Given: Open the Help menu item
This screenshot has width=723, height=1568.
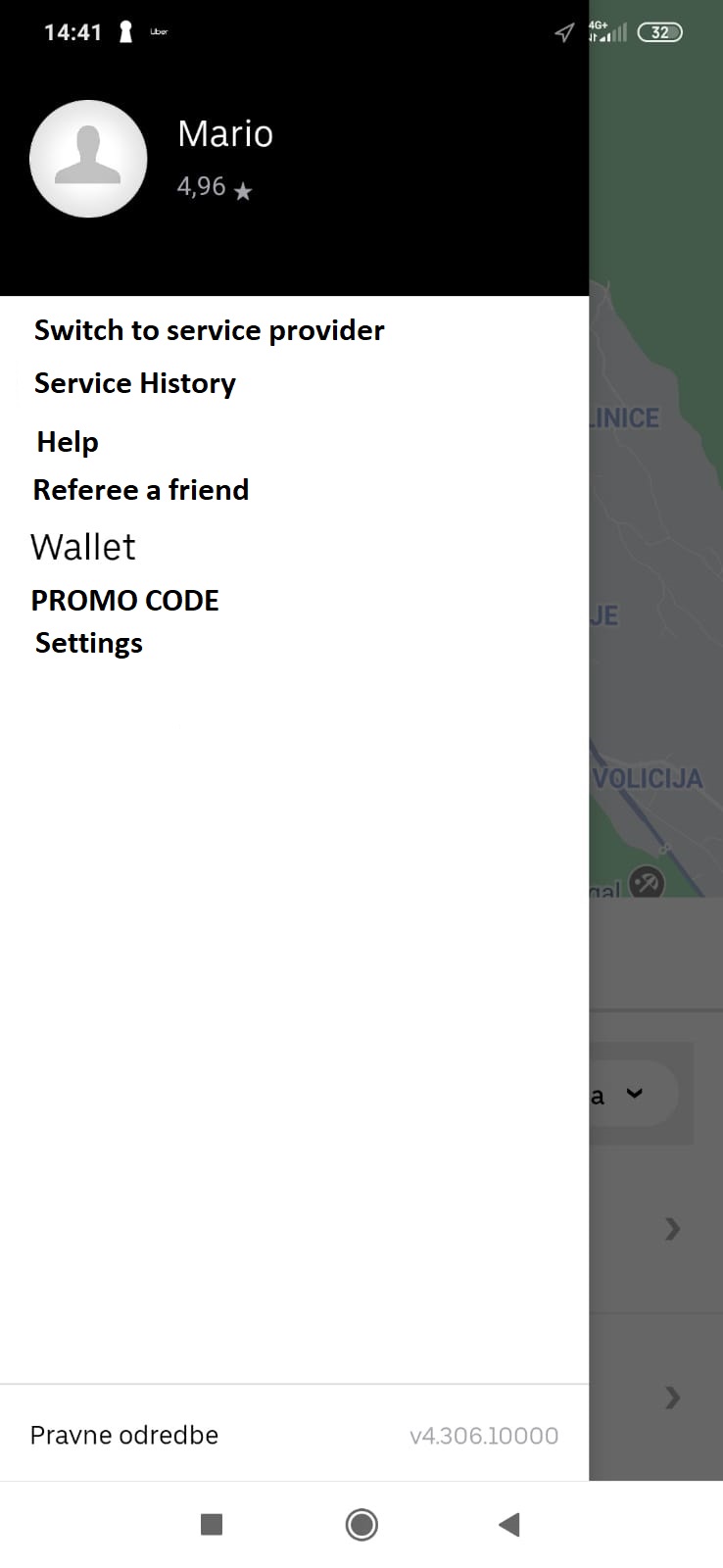Looking at the screenshot, I should pyautogui.click(x=68, y=442).
